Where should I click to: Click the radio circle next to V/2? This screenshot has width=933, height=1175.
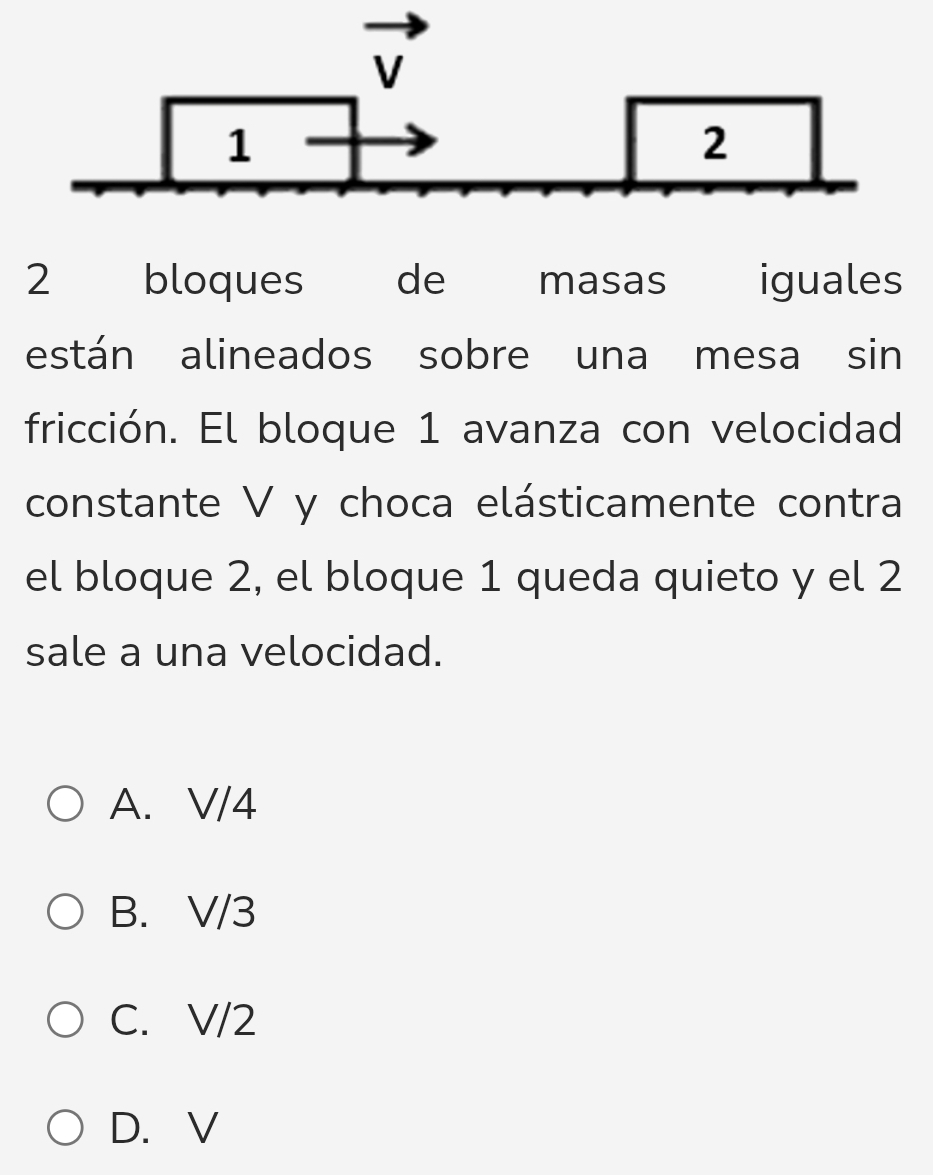point(66,1020)
